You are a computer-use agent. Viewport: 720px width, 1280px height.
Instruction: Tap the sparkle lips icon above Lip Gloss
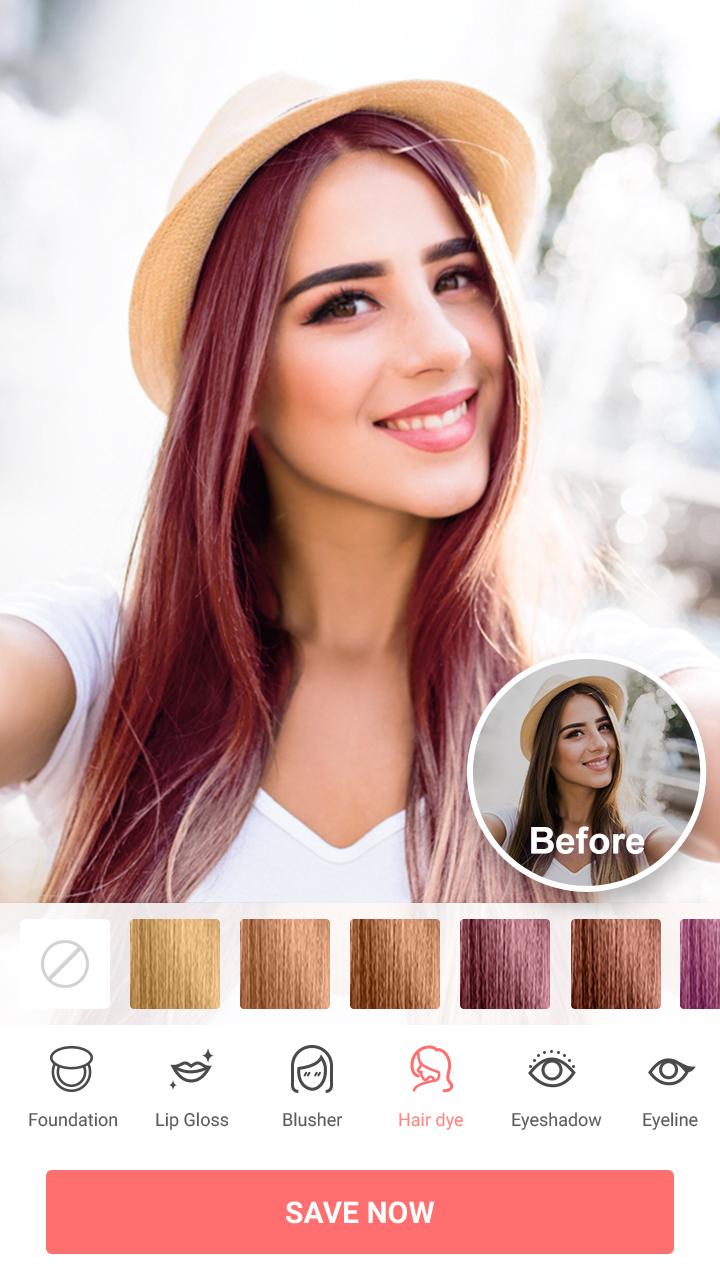point(192,1070)
